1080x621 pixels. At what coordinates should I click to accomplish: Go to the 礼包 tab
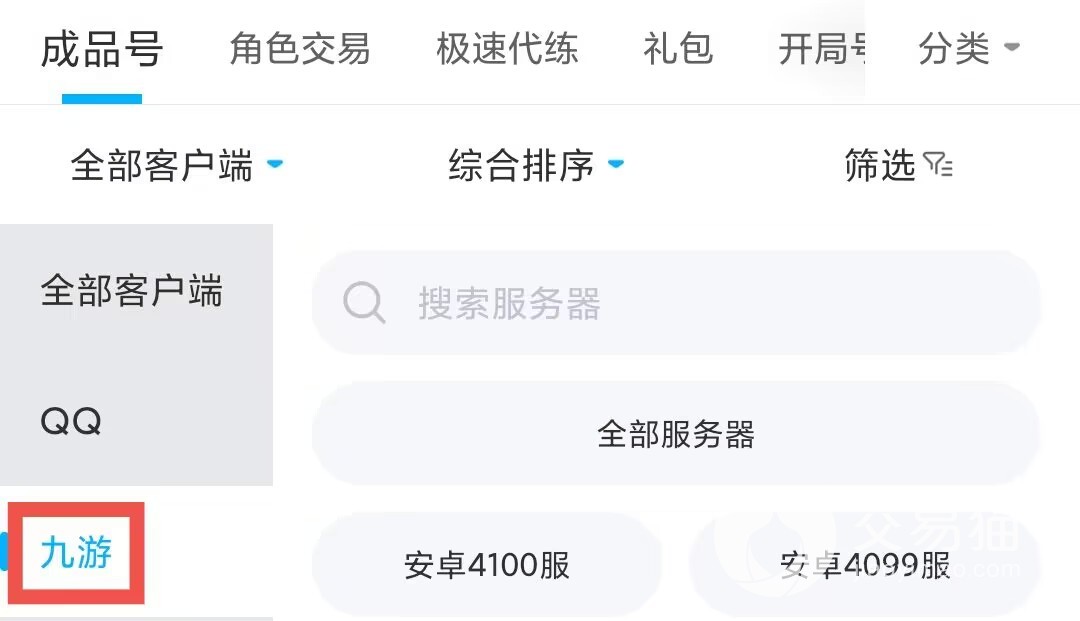coord(678,49)
